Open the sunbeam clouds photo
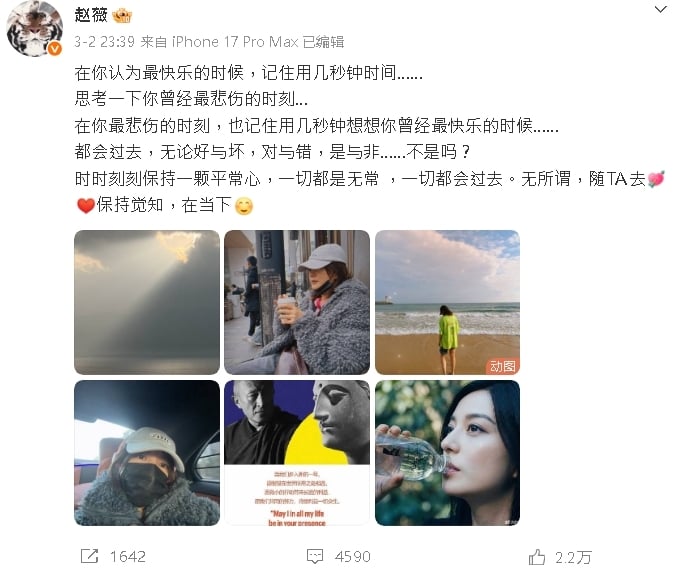 pos(147,302)
